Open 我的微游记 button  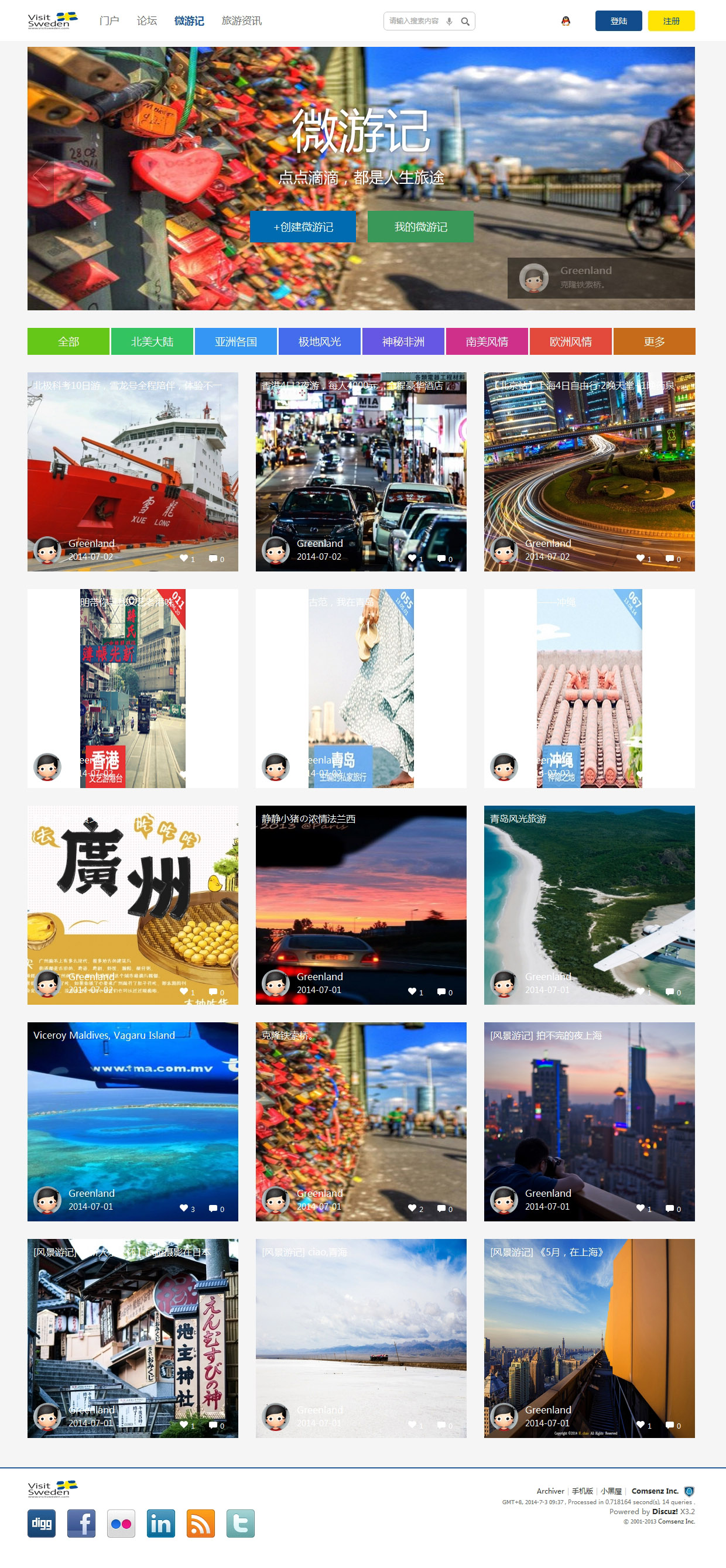click(x=420, y=227)
